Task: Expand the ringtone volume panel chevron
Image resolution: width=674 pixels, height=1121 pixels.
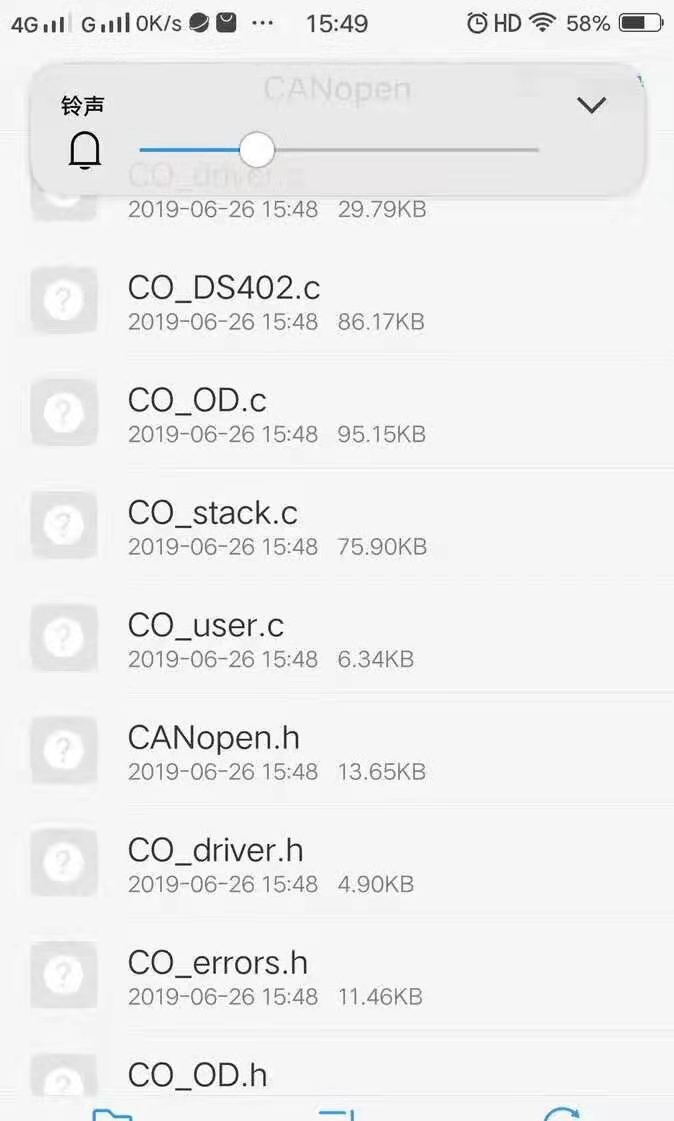Action: click(x=592, y=105)
